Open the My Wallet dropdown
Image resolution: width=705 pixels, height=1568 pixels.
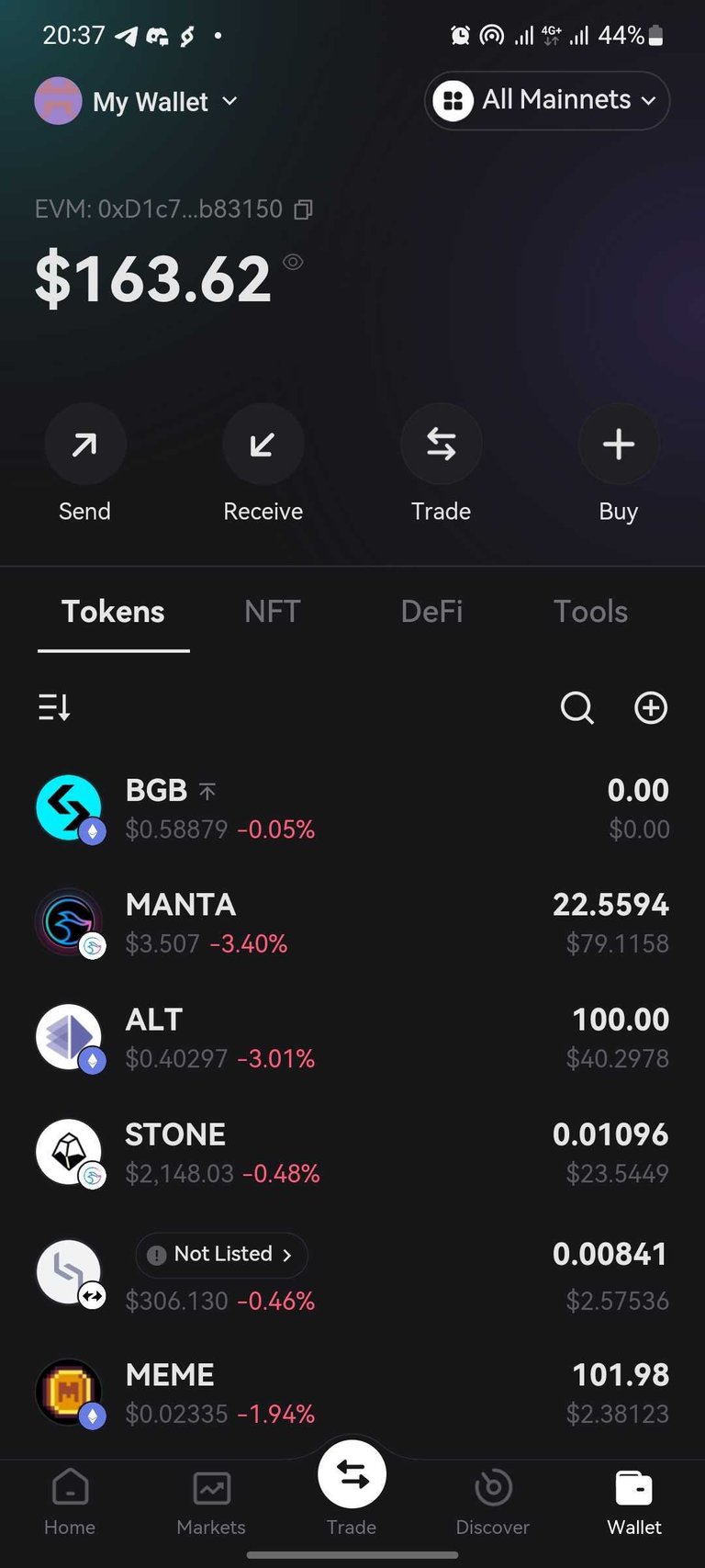[x=136, y=101]
